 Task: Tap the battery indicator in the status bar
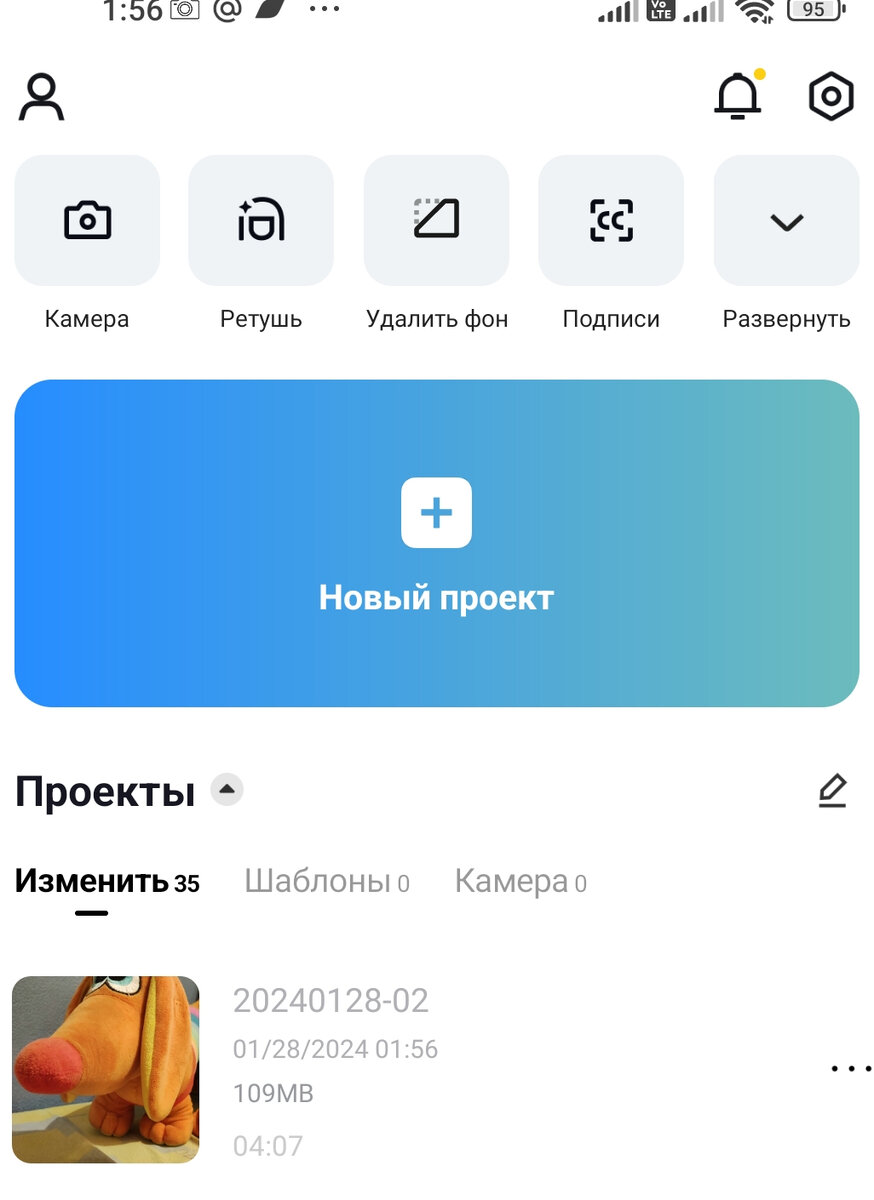coord(815,12)
